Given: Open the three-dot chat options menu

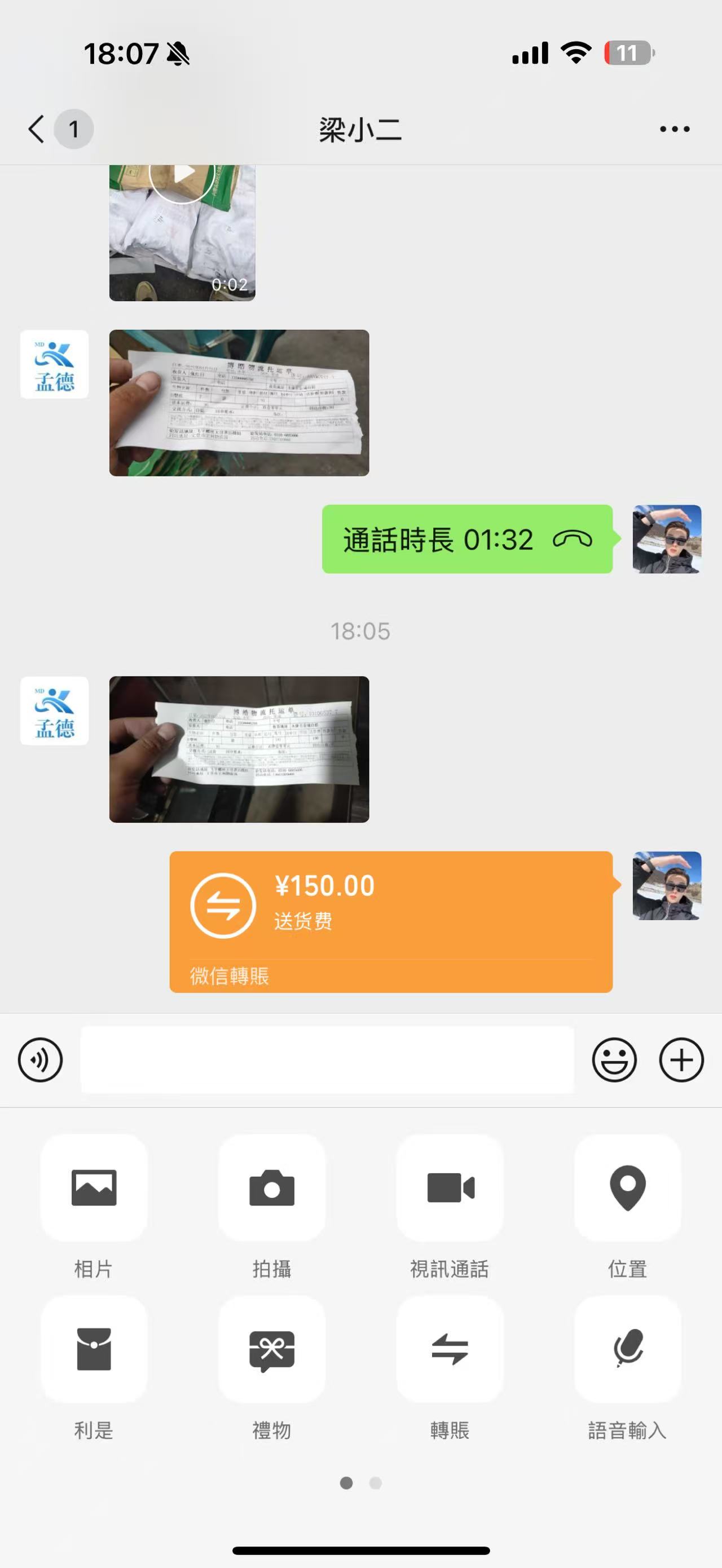Looking at the screenshot, I should (x=675, y=129).
